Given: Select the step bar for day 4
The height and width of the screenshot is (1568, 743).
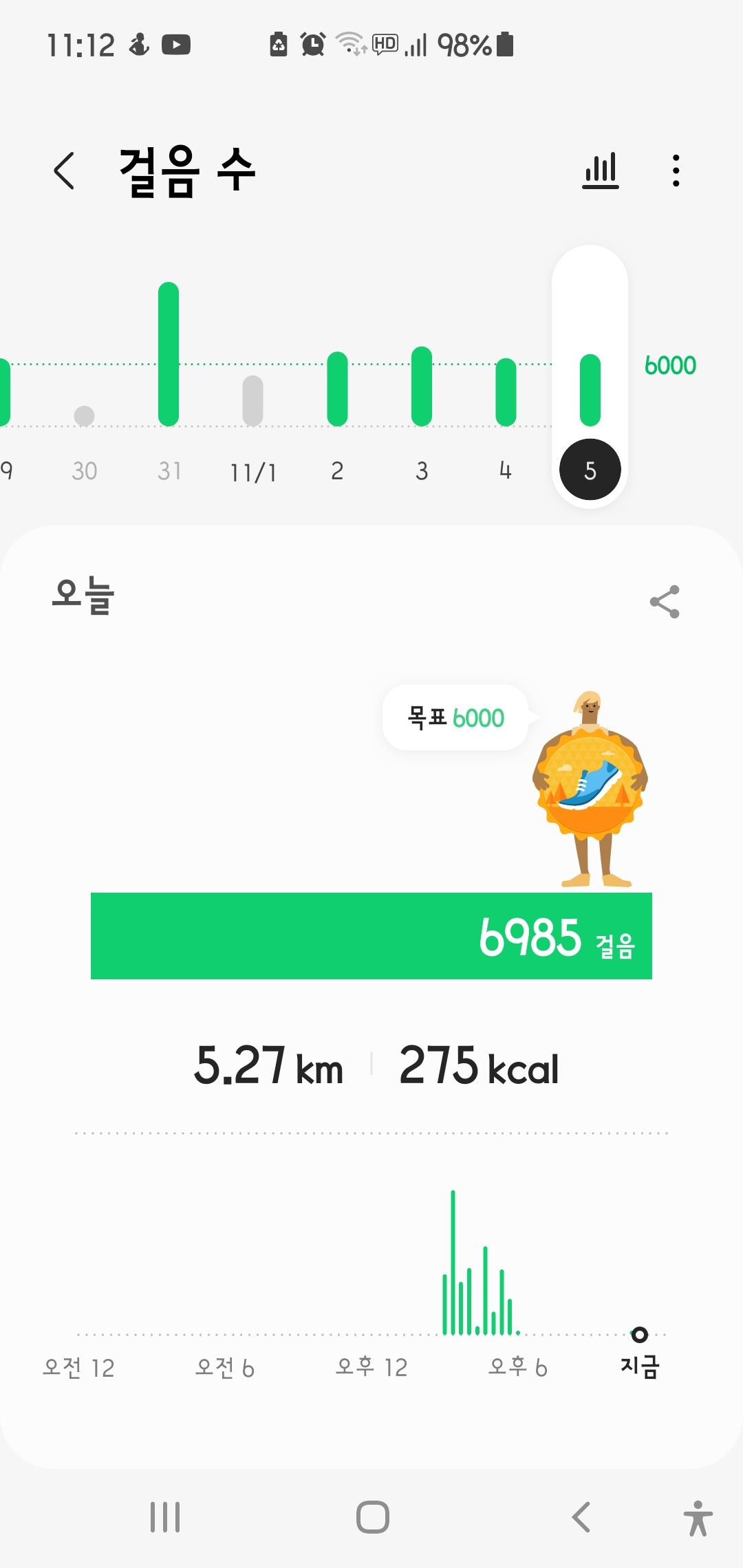Looking at the screenshot, I should point(506,392).
